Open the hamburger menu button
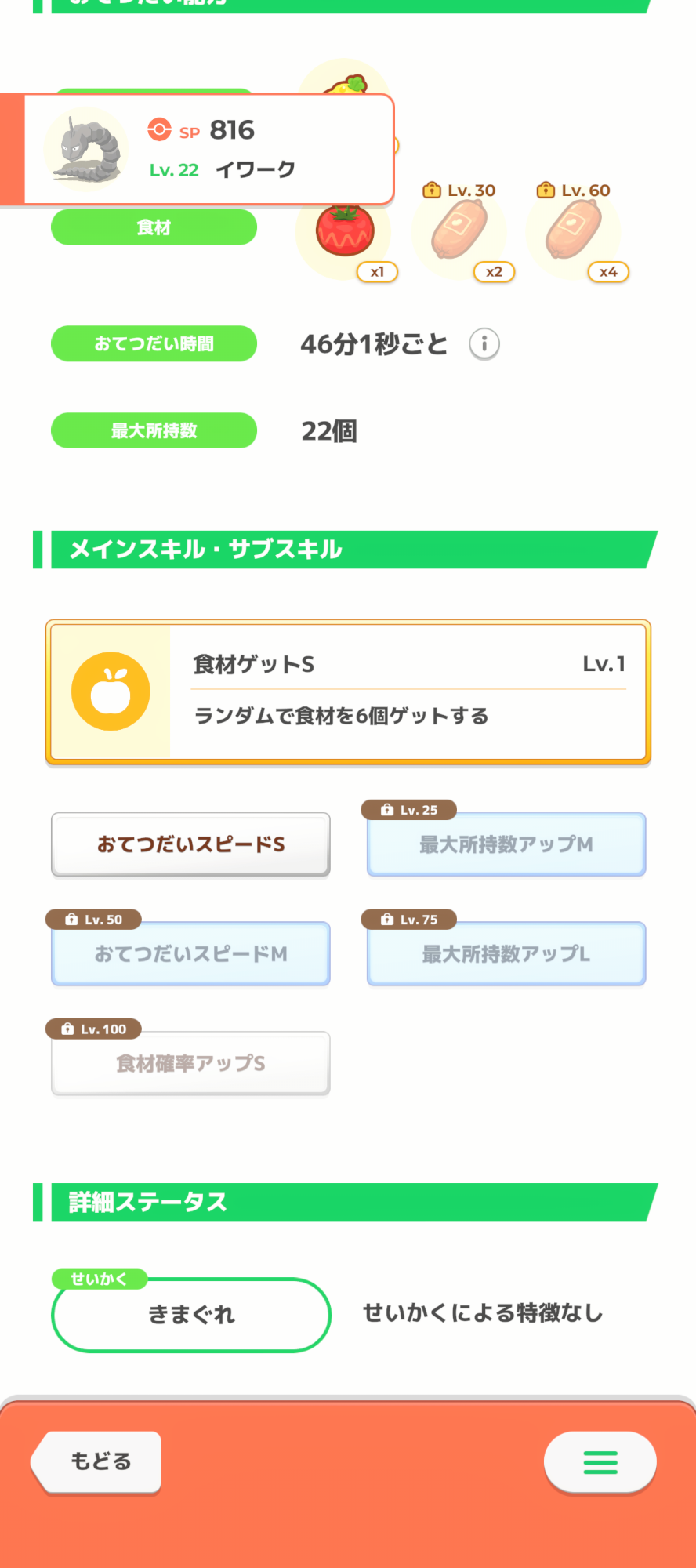 (x=600, y=1461)
